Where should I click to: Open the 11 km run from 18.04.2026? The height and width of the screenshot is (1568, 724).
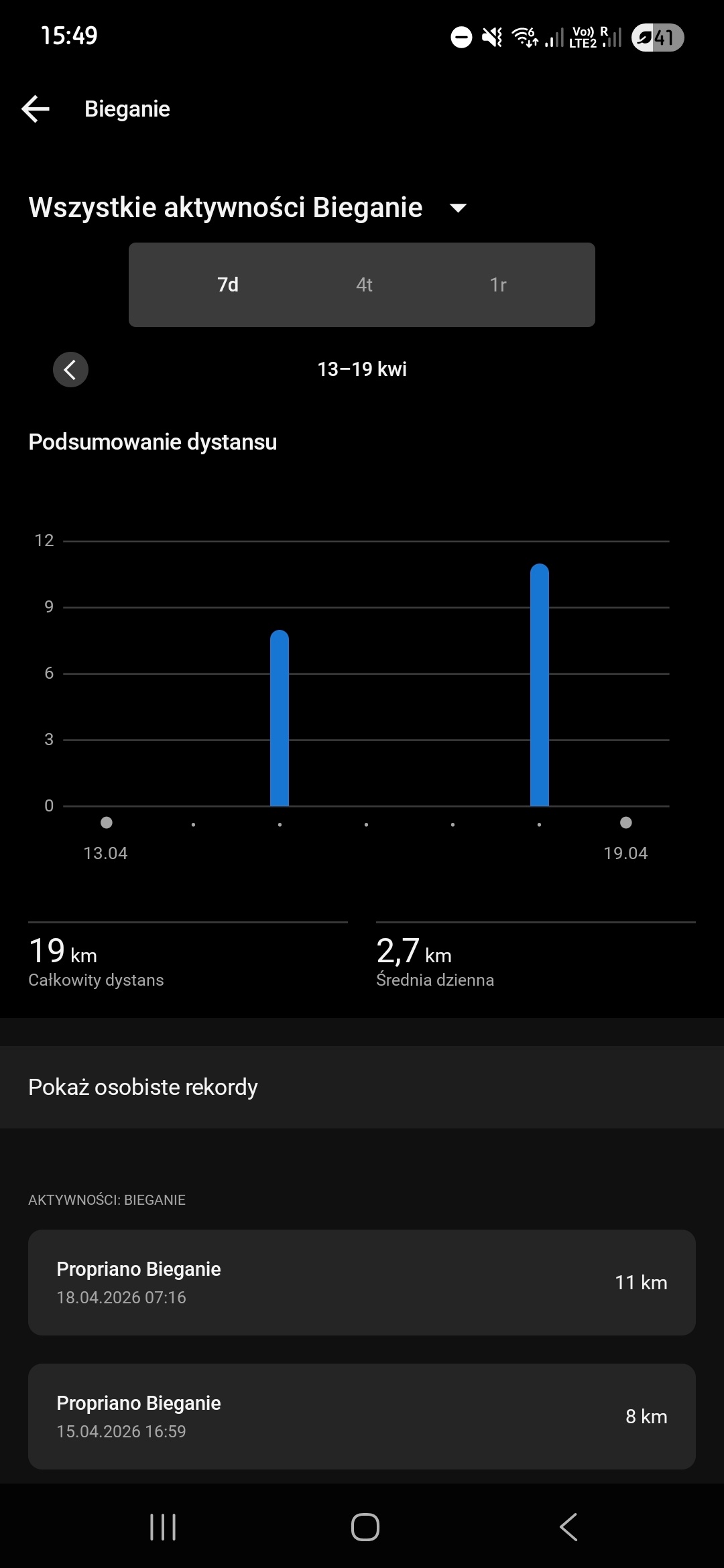[362, 1282]
